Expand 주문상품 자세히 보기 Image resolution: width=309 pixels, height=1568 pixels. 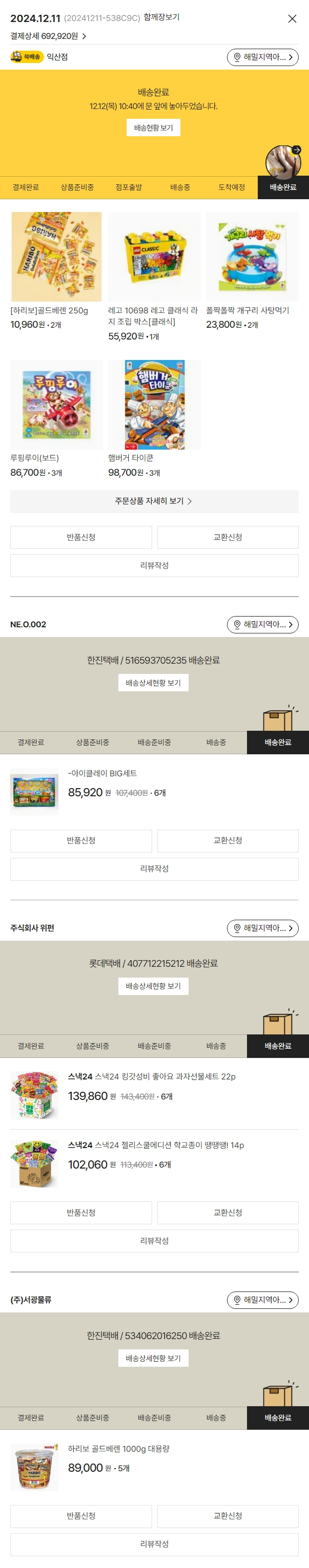154,501
